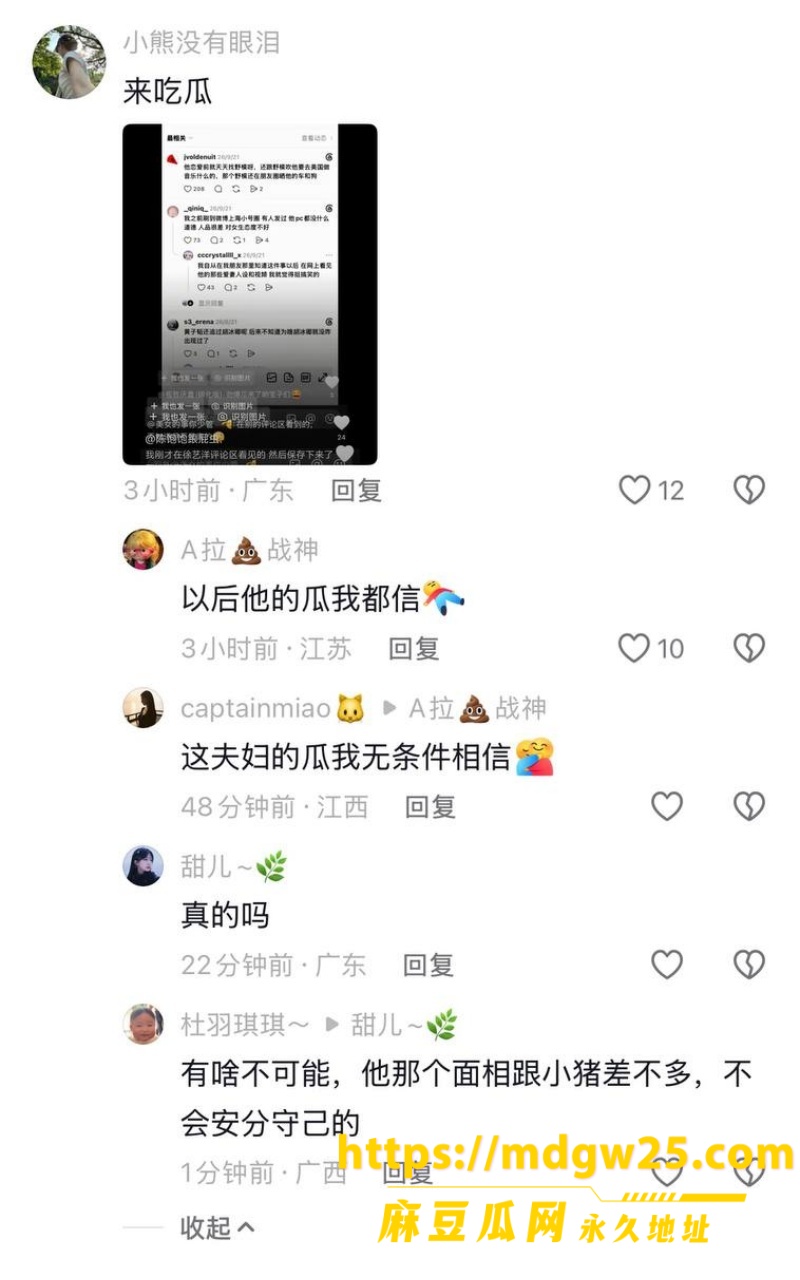Like captainmiao's comment

tap(667, 806)
